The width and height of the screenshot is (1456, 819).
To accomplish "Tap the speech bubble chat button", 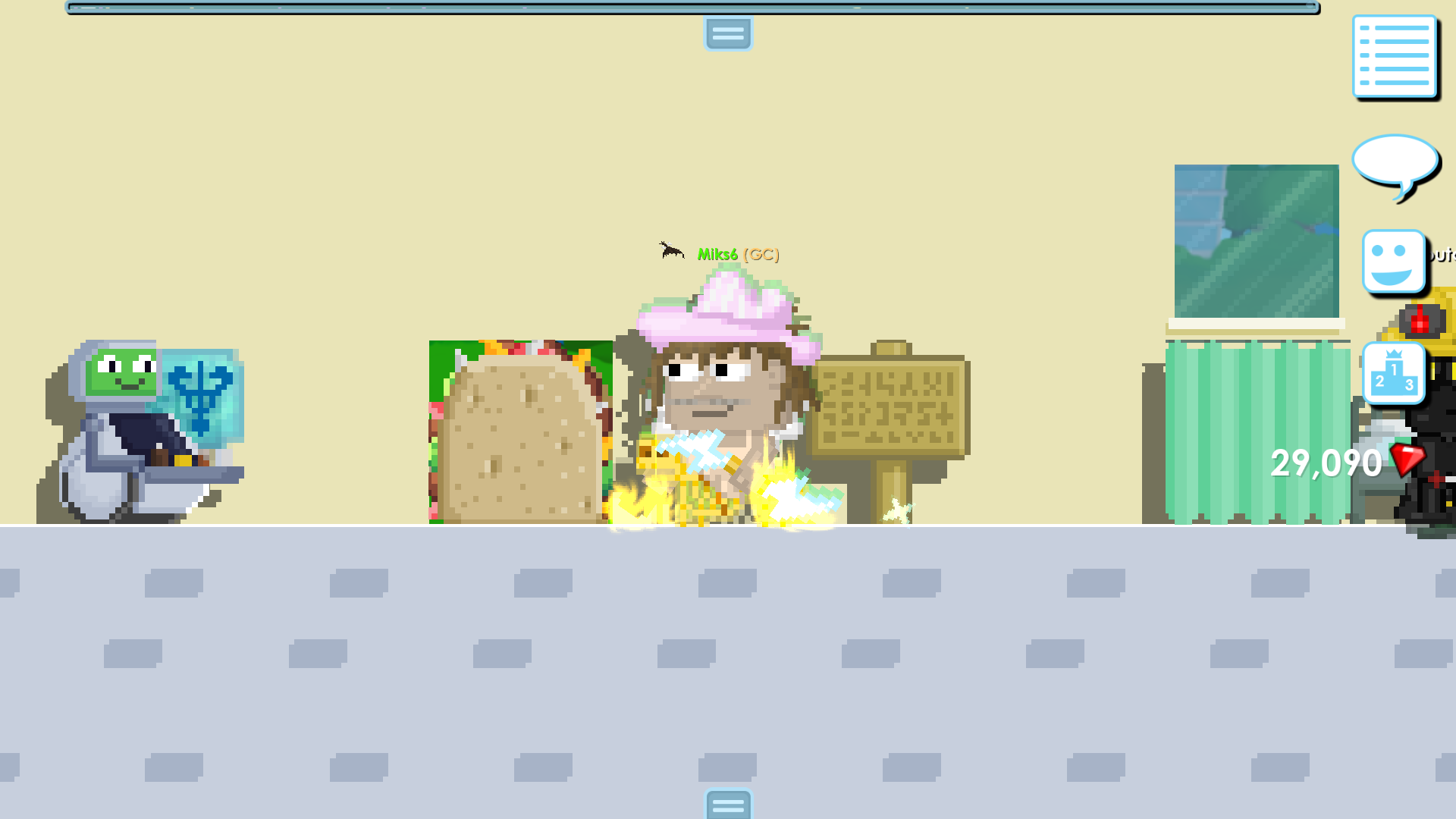I will pos(1394,163).
